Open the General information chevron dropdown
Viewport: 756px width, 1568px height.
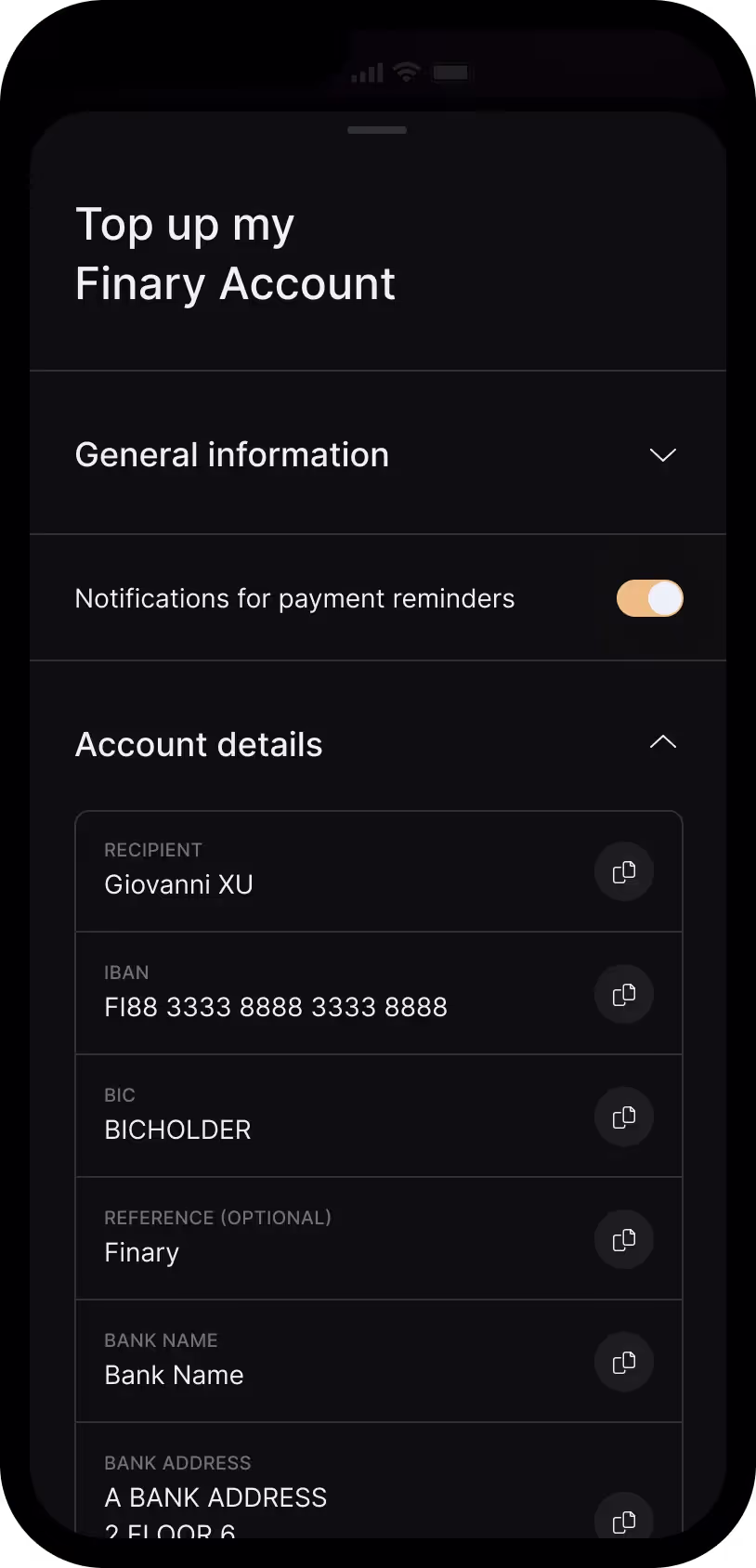[x=662, y=455]
